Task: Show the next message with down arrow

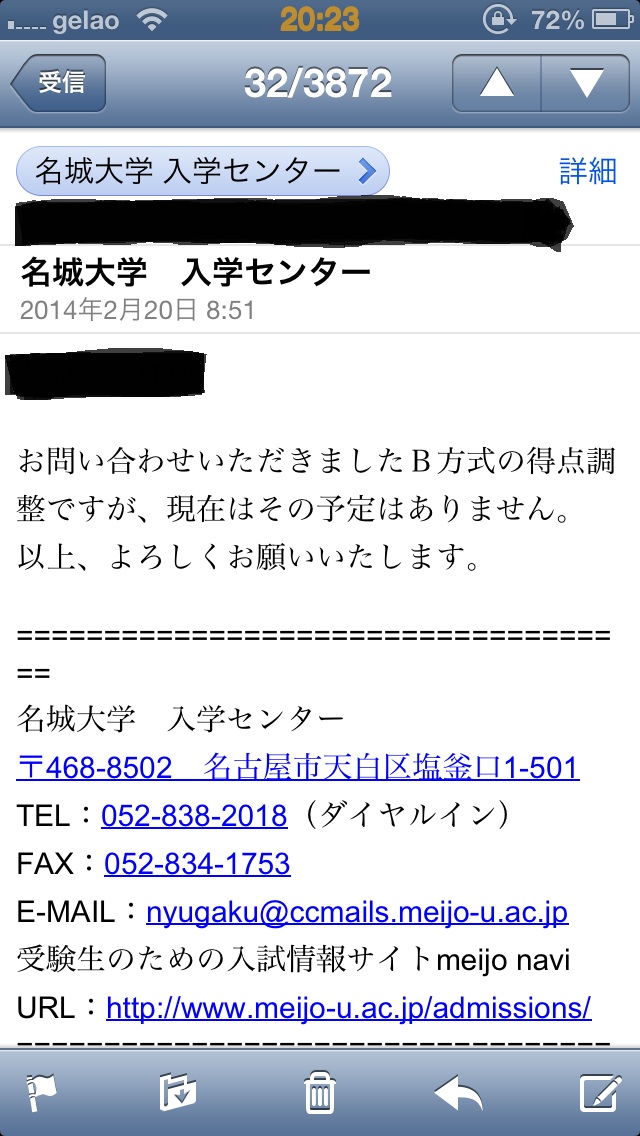Action: point(586,83)
